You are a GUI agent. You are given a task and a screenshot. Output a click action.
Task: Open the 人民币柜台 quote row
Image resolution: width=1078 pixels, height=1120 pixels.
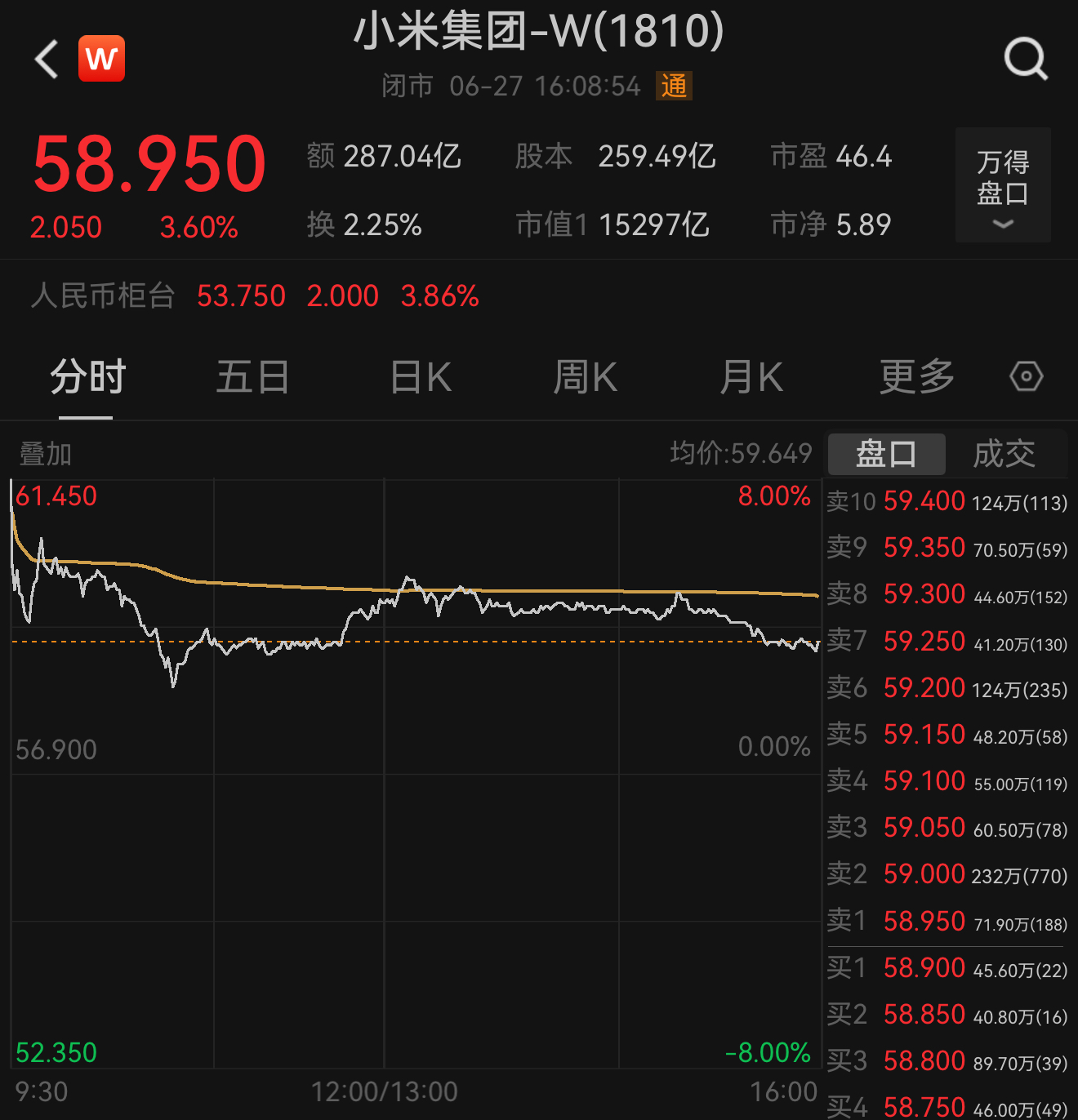(x=253, y=296)
